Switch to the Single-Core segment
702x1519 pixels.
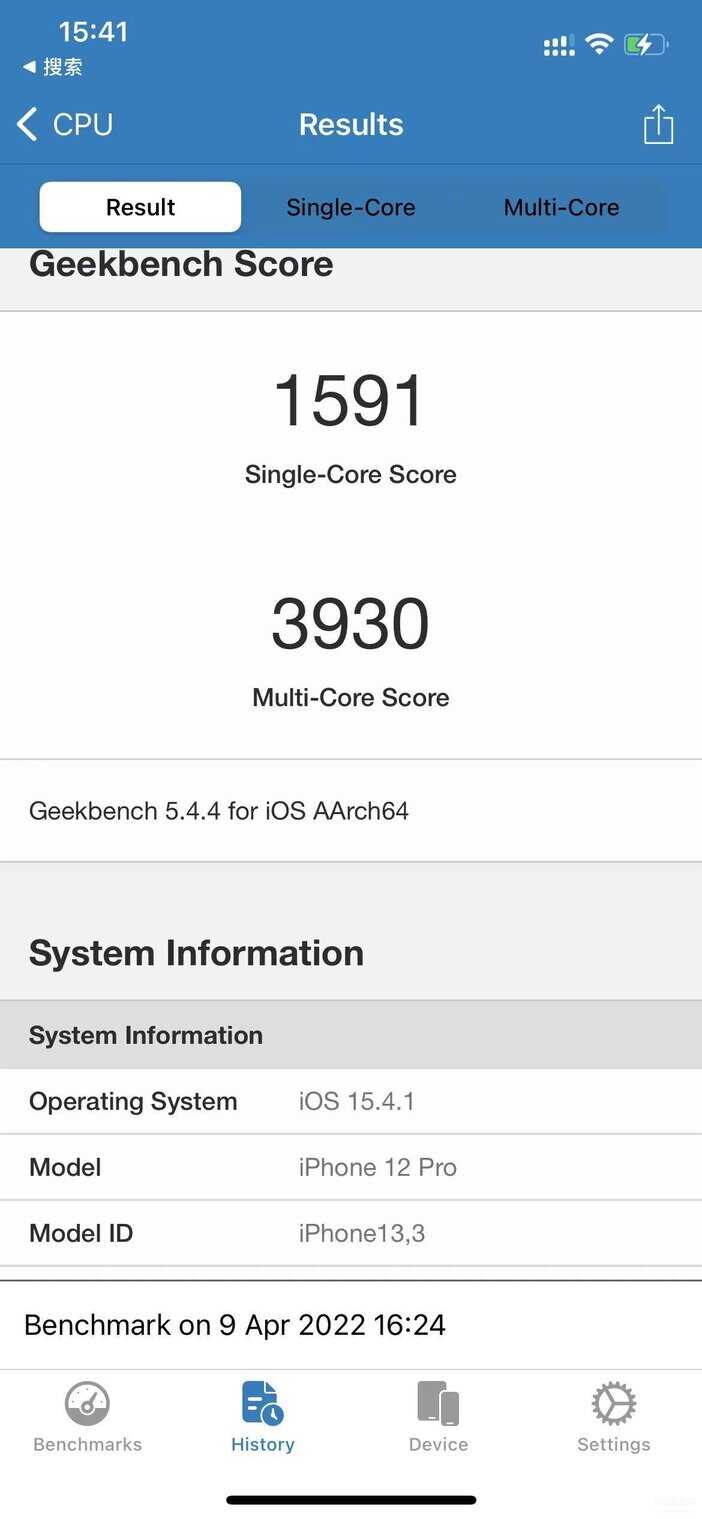click(x=351, y=207)
